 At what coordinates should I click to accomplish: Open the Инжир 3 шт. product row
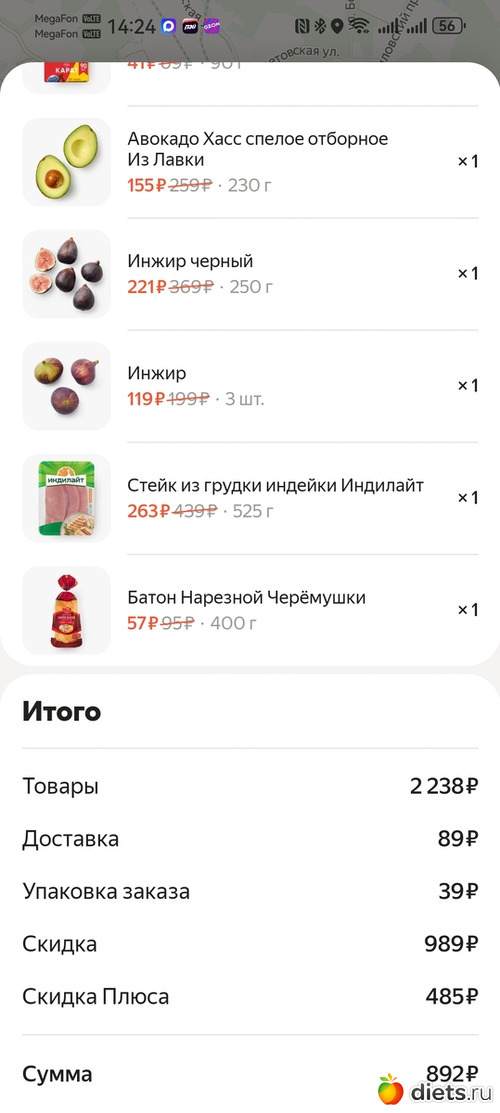click(250, 386)
